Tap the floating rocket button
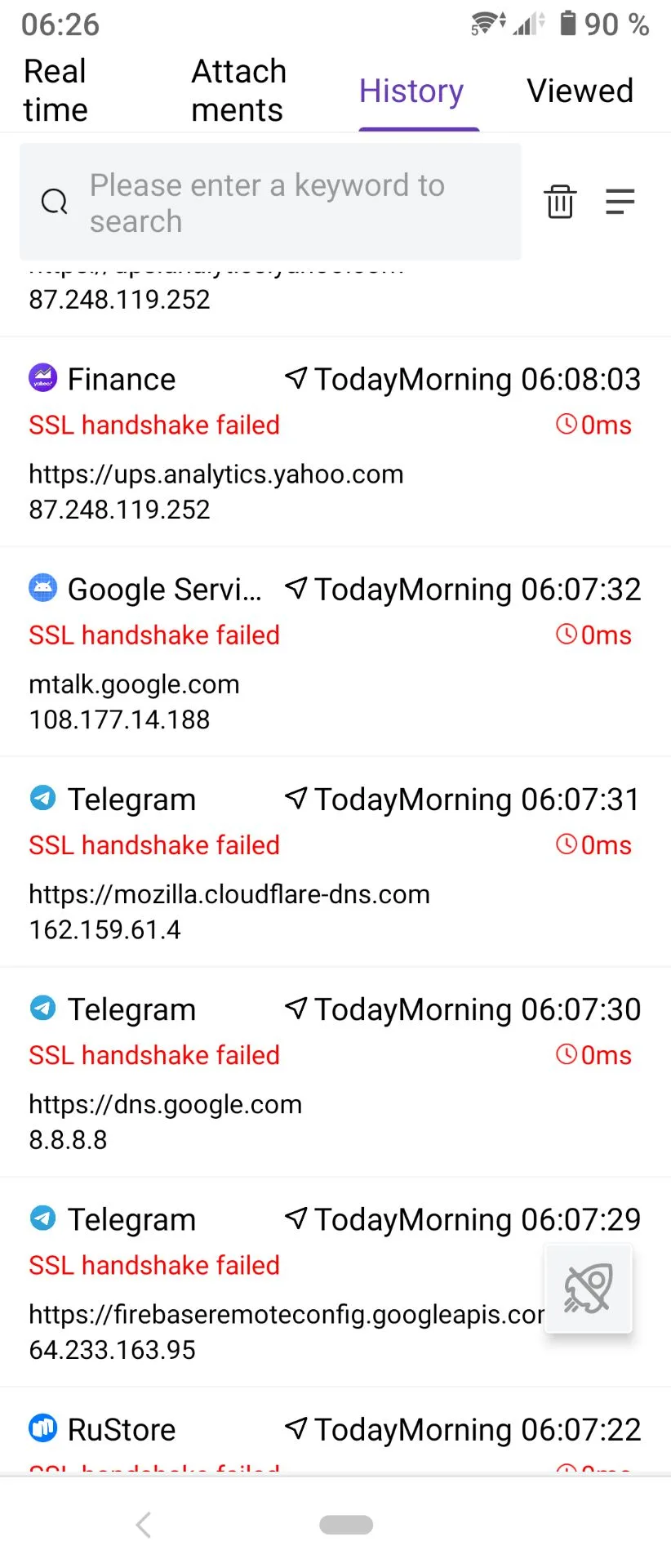 [588, 1289]
